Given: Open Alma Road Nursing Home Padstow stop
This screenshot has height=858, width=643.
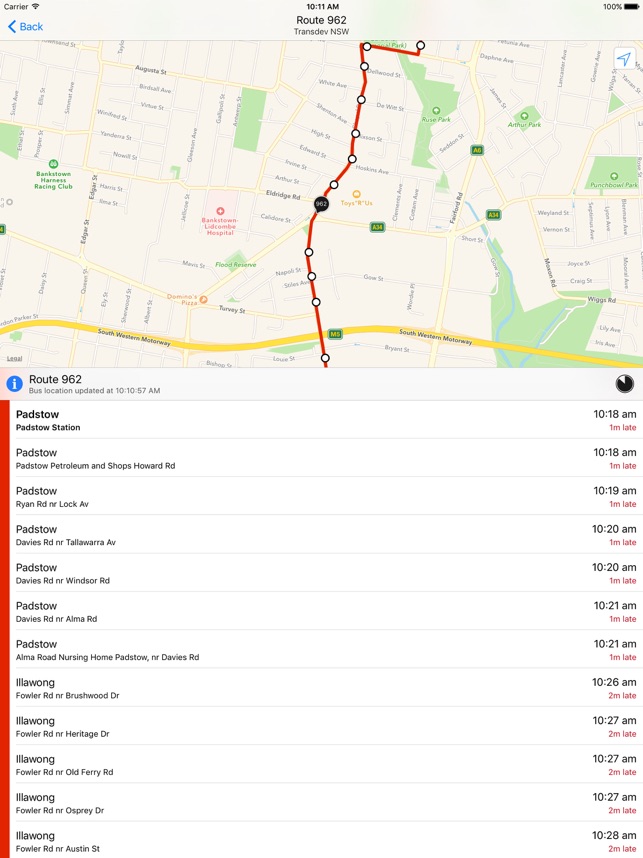Looking at the screenshot, I should 320,650.
